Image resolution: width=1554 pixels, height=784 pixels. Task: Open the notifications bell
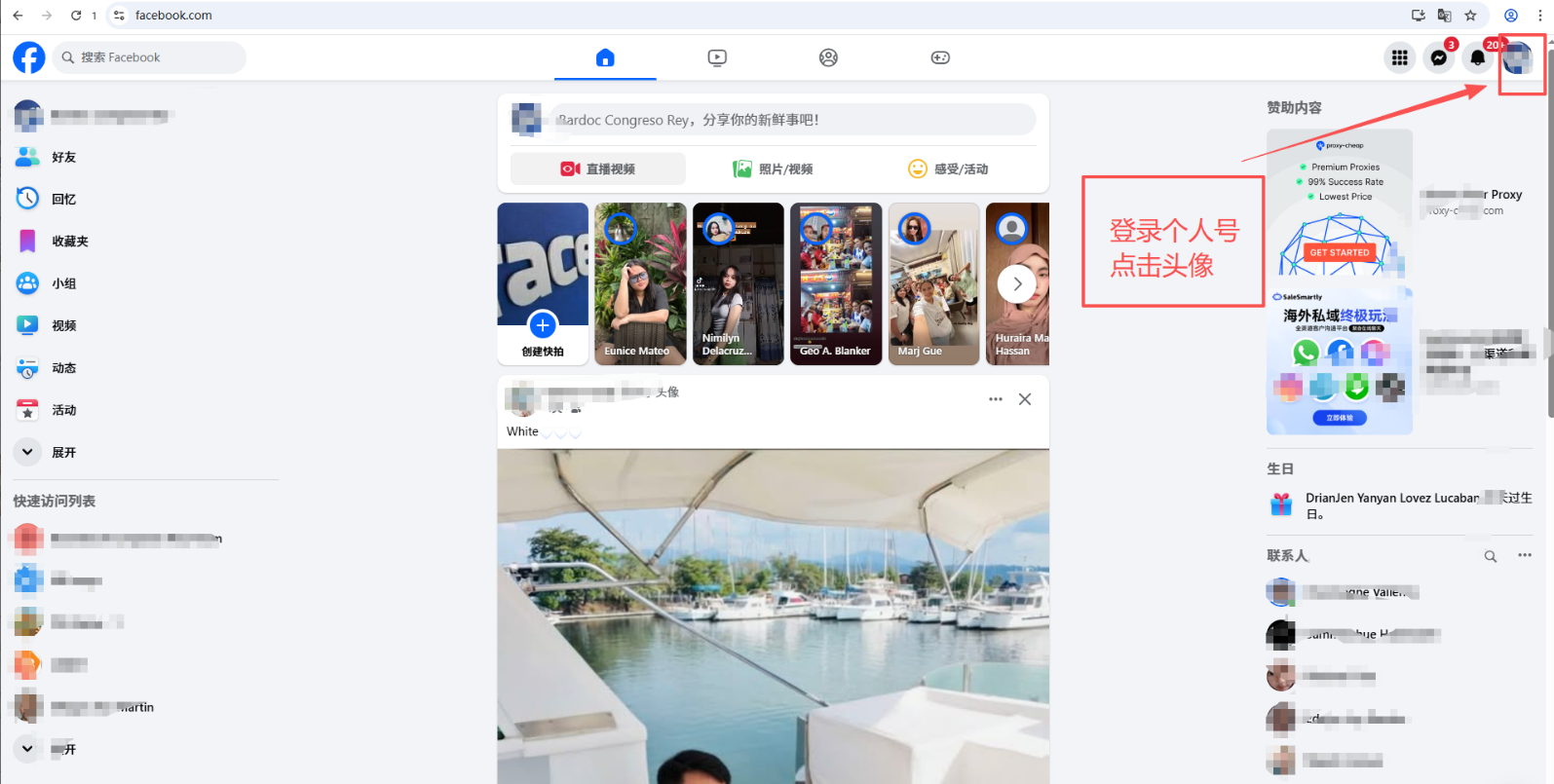[x=1478, y=57]
